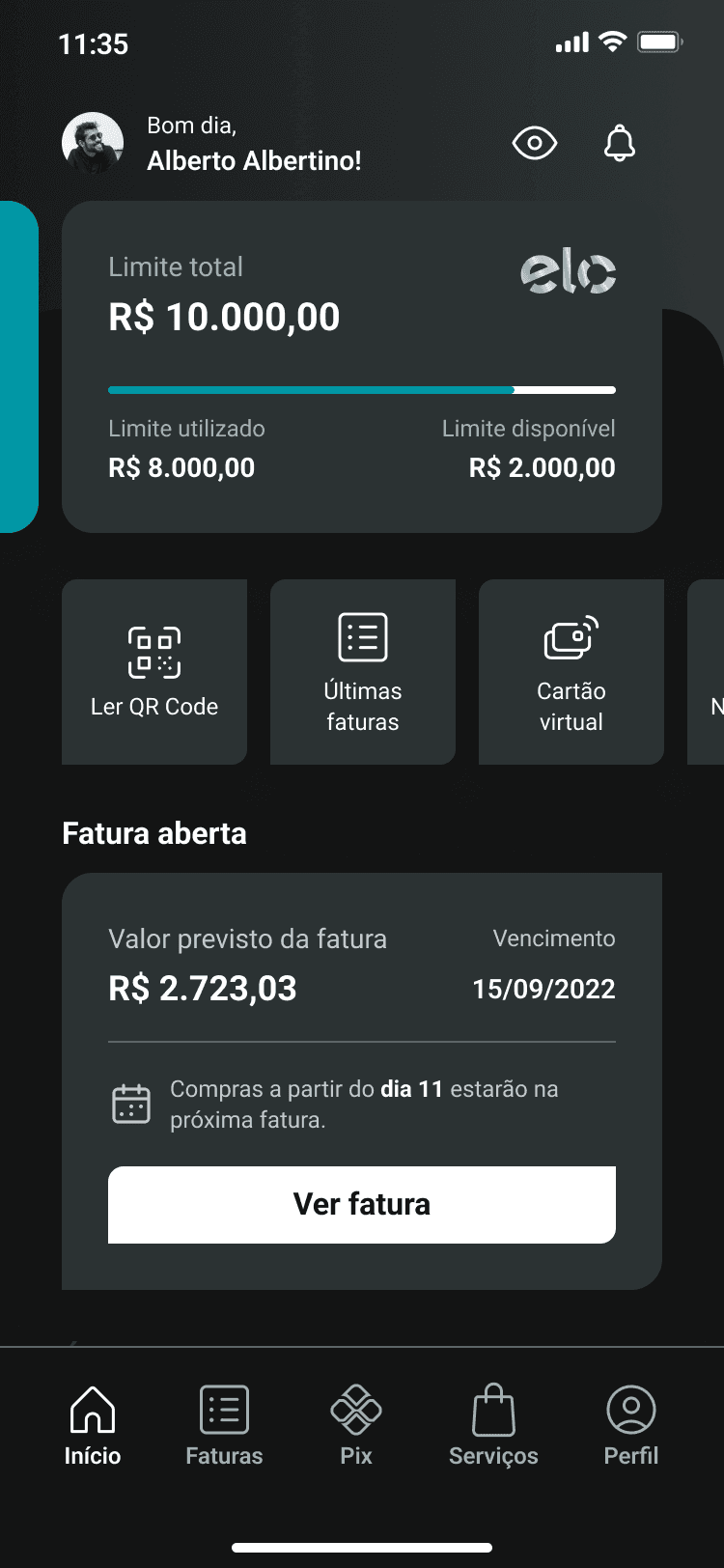Image resolution: width=724 pixels, height=1568 pixels.
Task: Tap the Ver fatura button
Action: (x=362, y=1205)
